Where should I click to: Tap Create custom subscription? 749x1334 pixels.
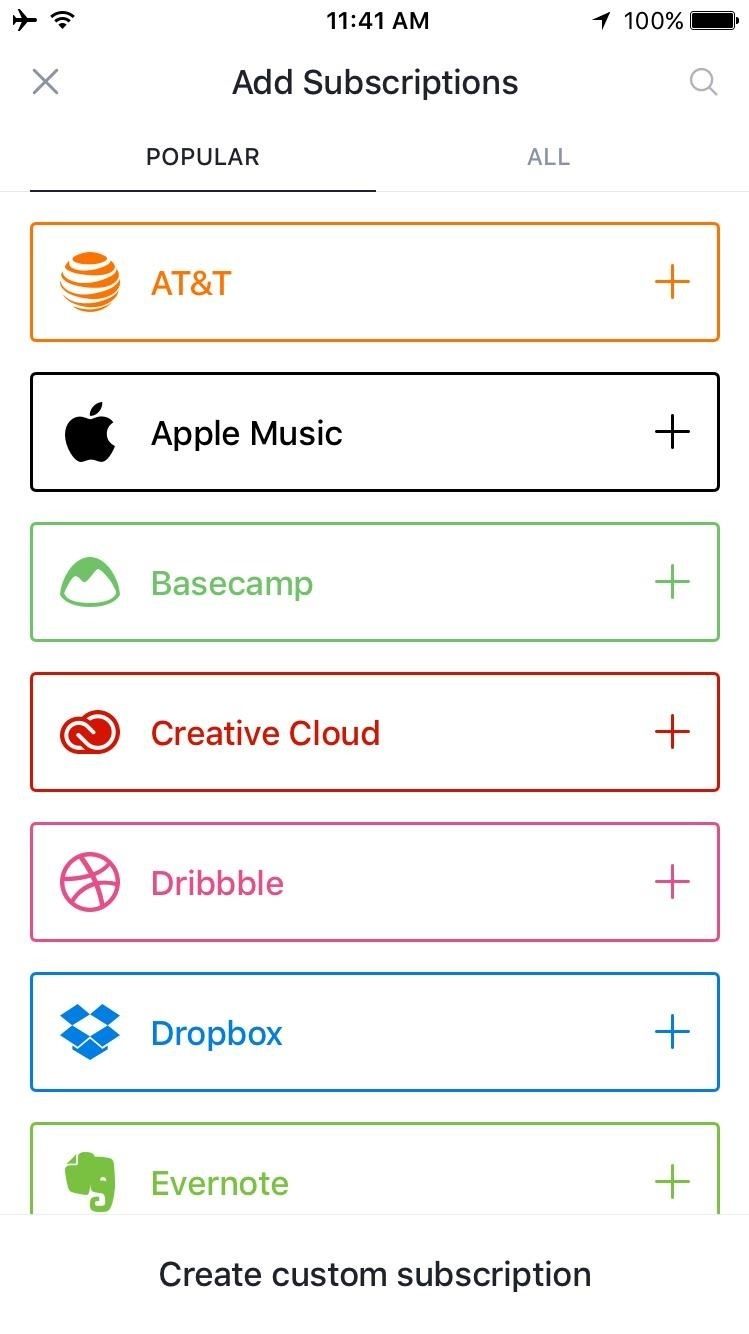(374, 1274)
